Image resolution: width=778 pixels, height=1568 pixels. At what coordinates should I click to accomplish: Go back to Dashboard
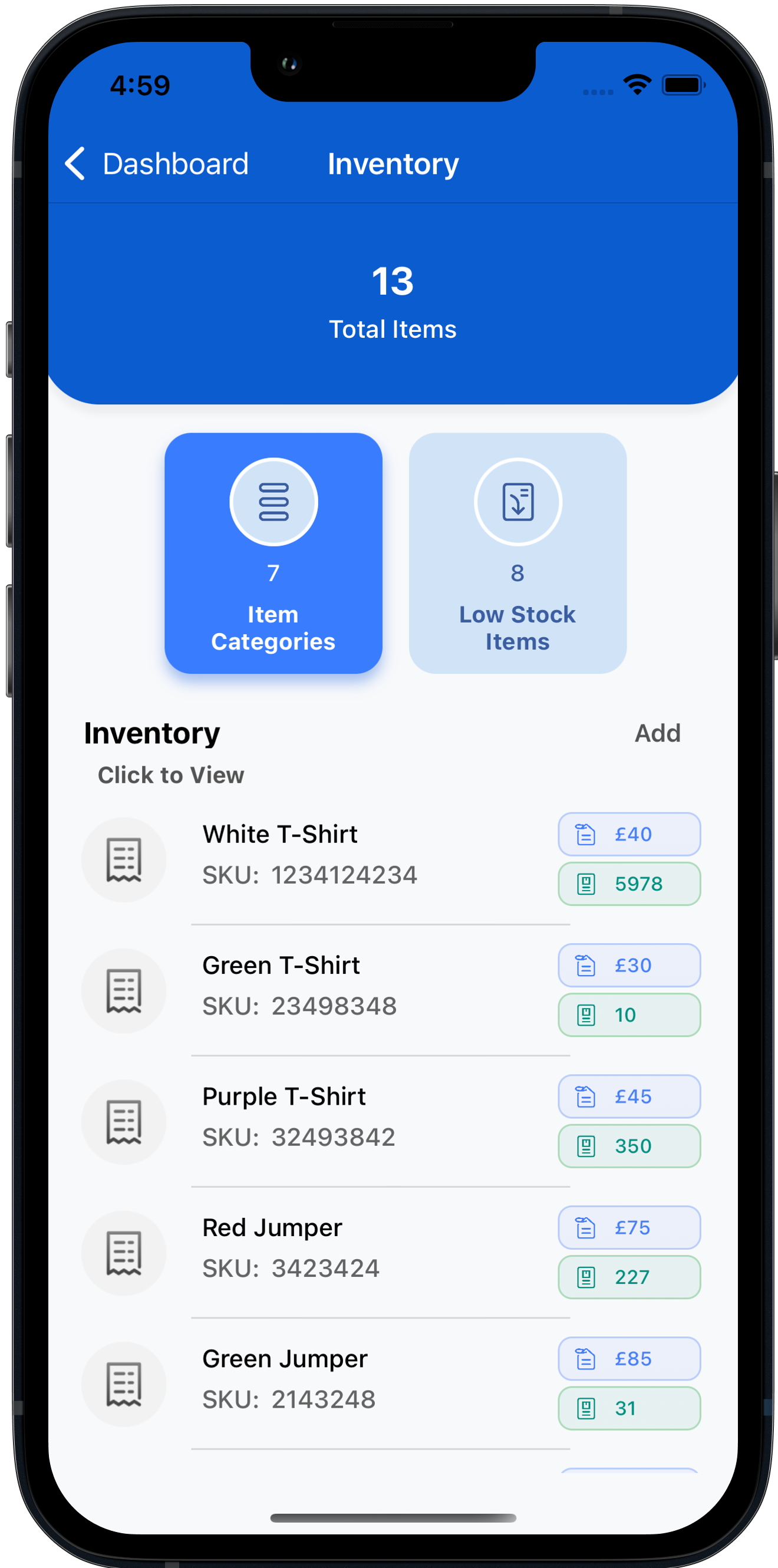(157, 164)
